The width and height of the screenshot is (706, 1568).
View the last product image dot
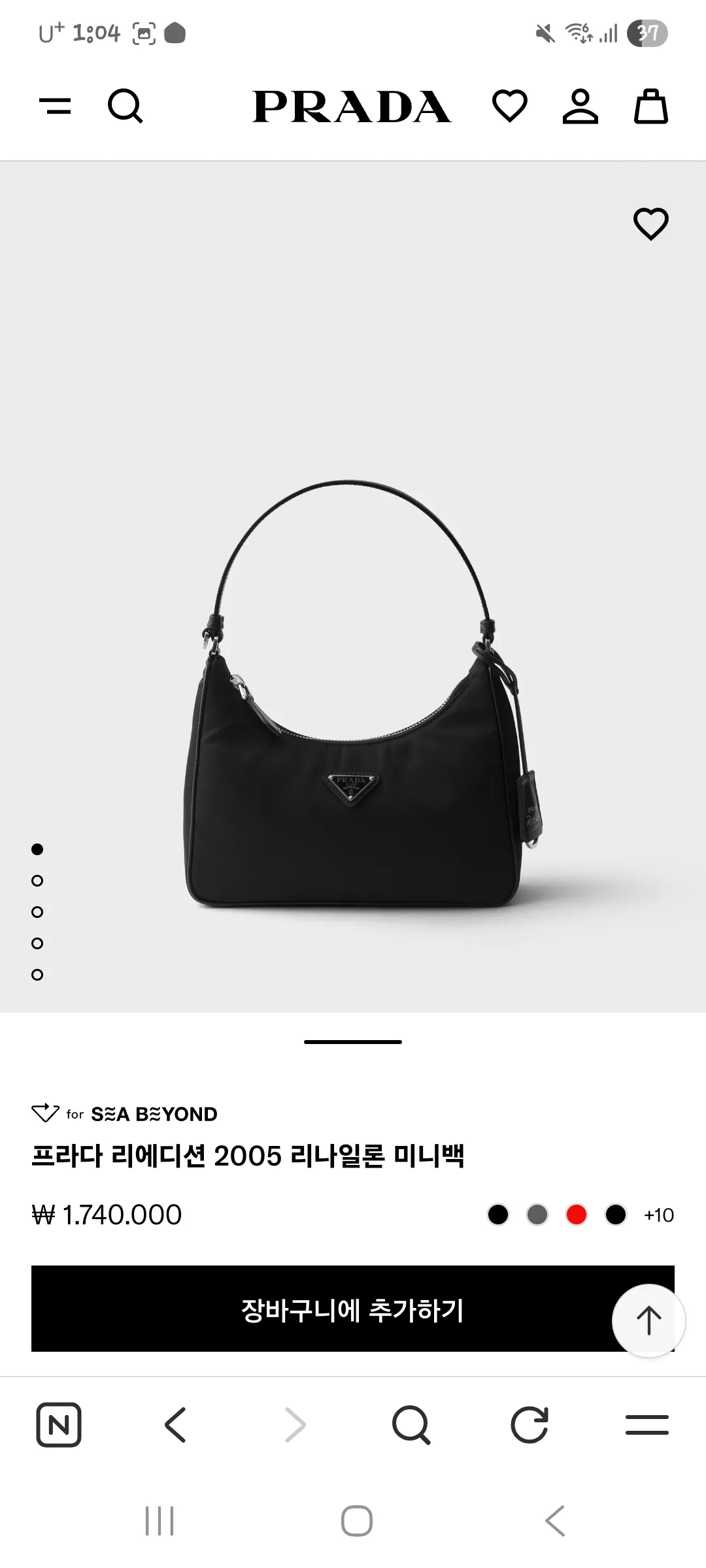coord(37,975)
